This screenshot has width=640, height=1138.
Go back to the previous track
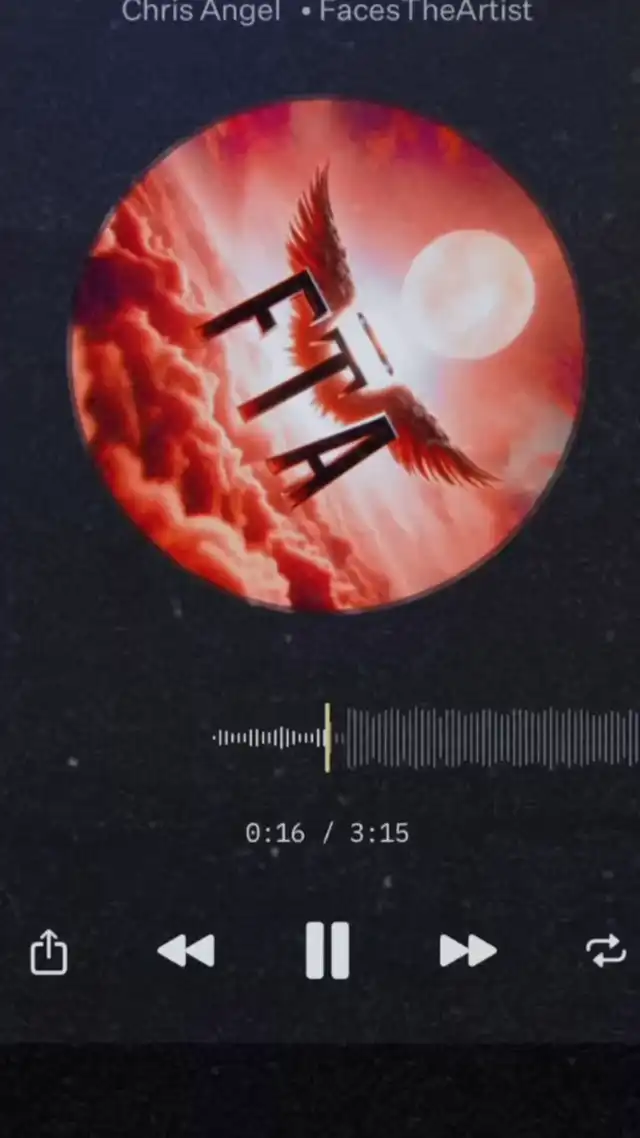pyautogui.click(x=186, y=950)
